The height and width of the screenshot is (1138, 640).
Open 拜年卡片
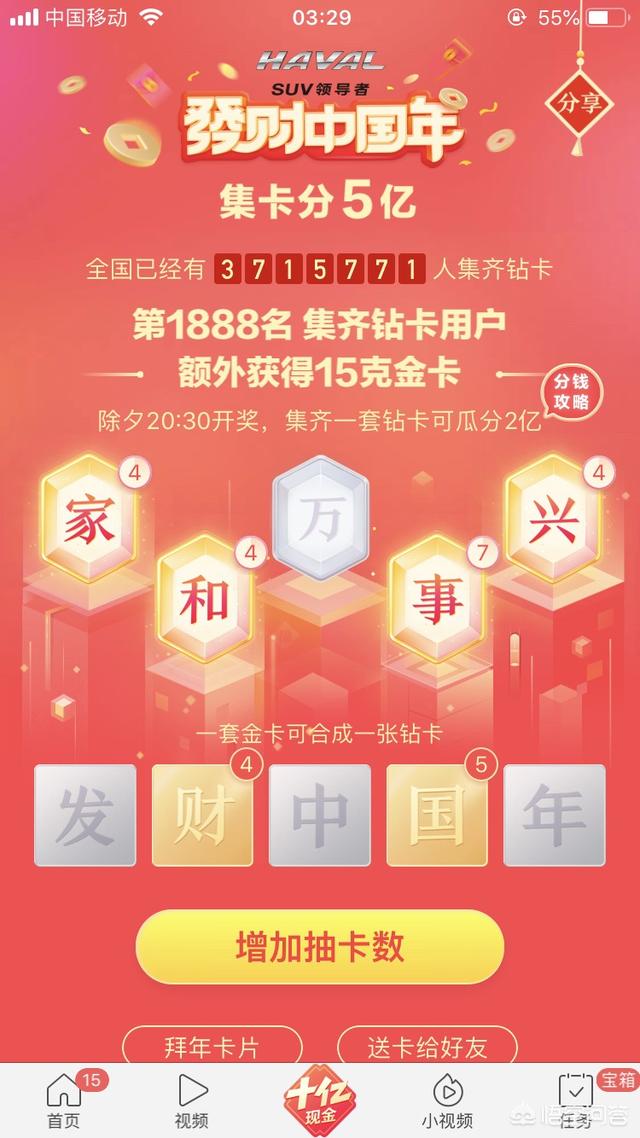[211, 1047]
